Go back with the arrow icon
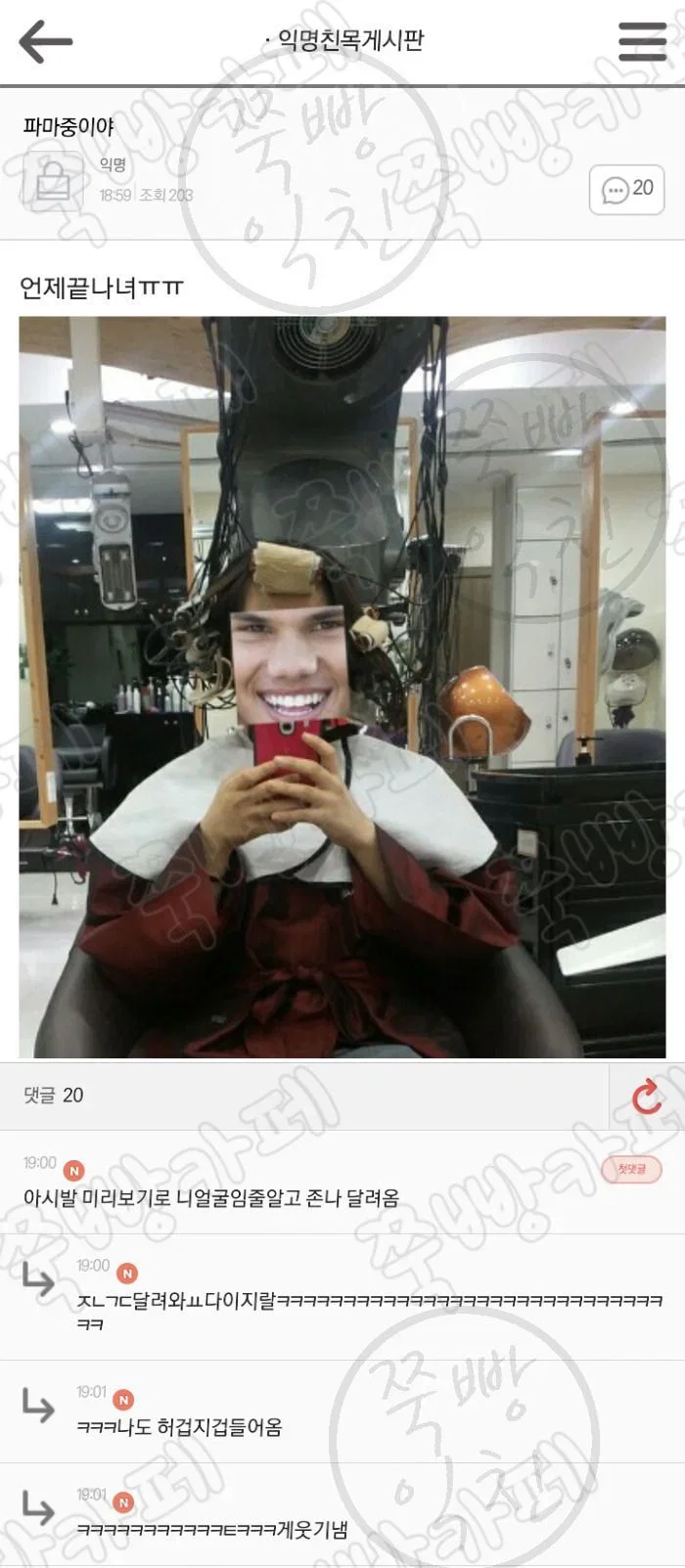The height and width of the screenshot is (1568, 685). pyautogui.click(x=45, y=41)
